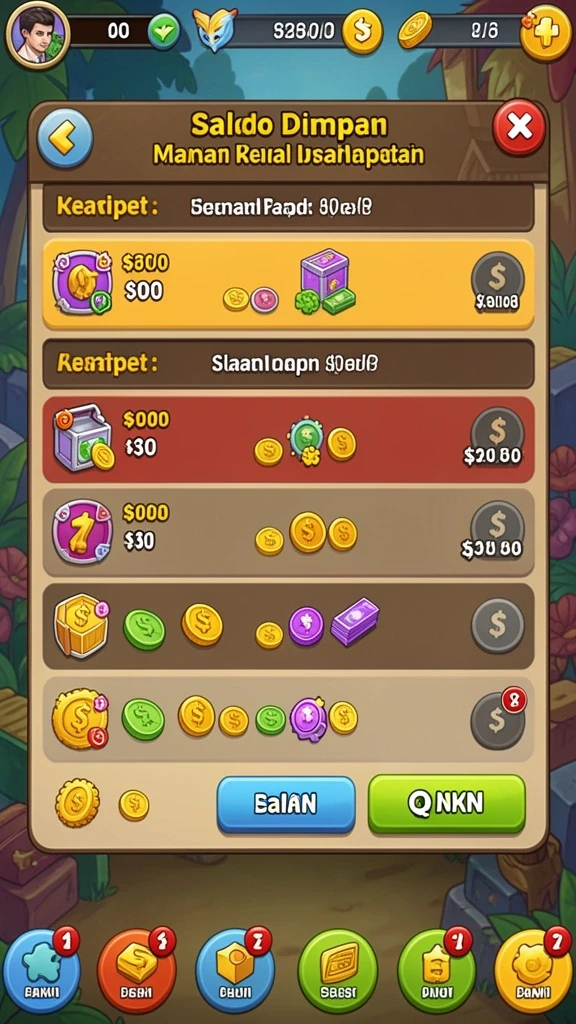Add more coins with the plus button

546,32
